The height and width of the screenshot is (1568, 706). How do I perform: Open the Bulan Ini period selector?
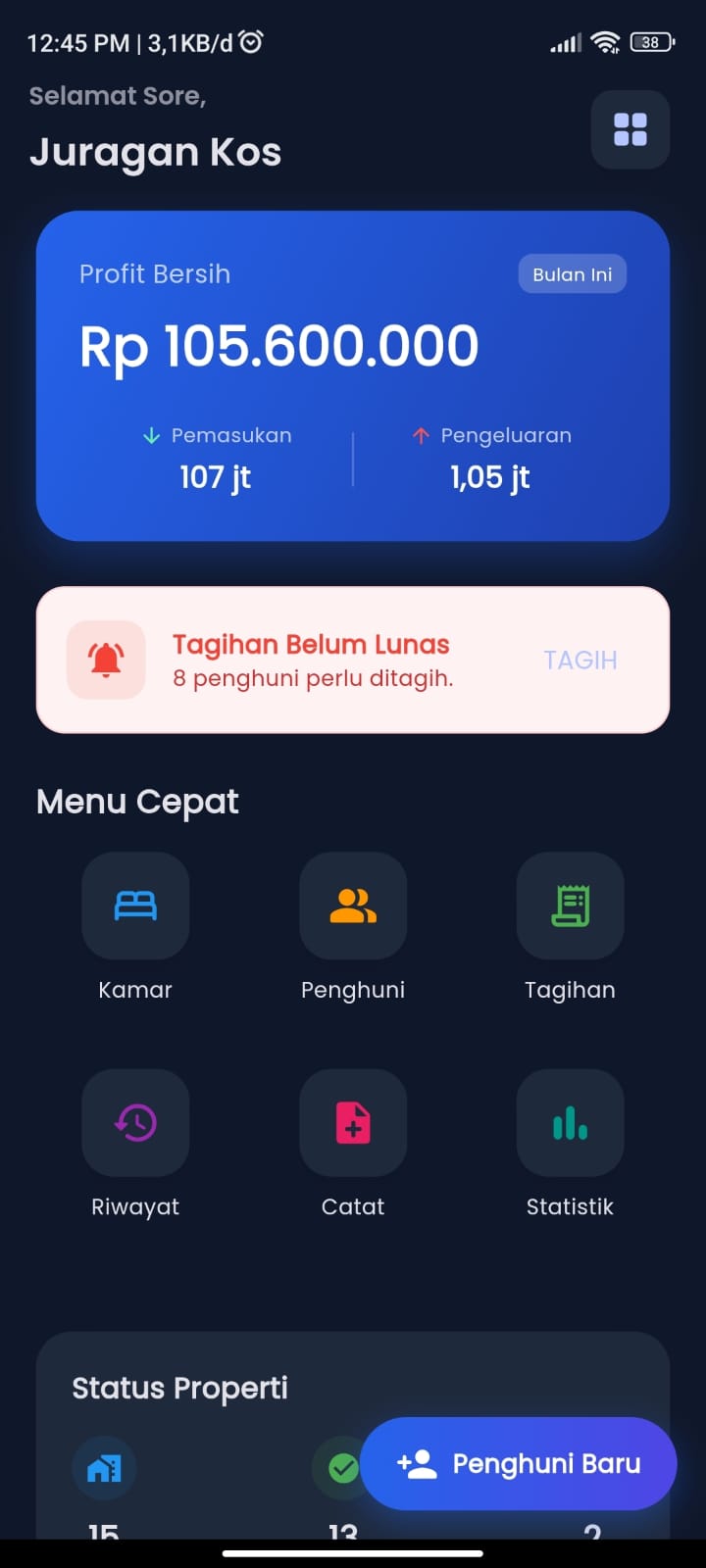[572, 273]
